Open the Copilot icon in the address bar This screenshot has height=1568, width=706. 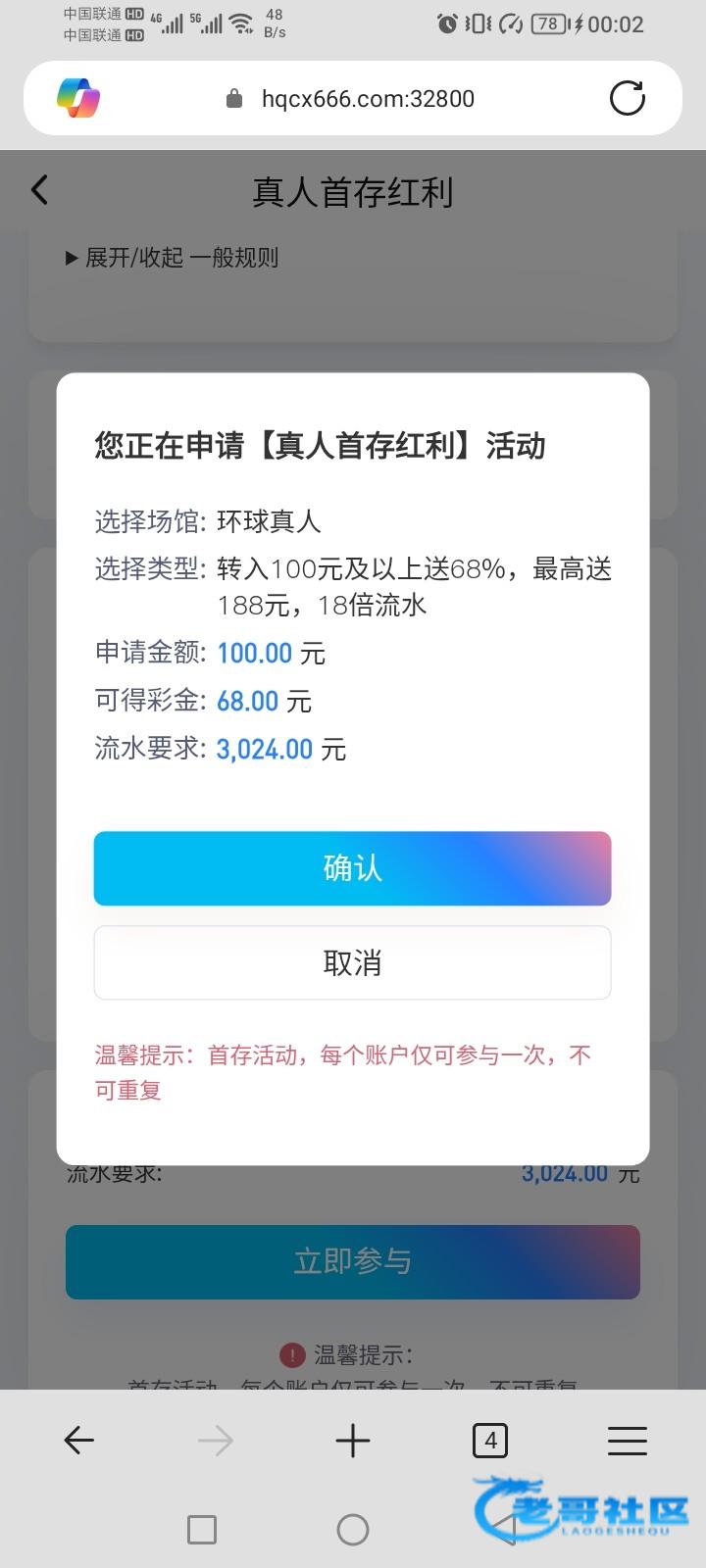pos(78,98)
